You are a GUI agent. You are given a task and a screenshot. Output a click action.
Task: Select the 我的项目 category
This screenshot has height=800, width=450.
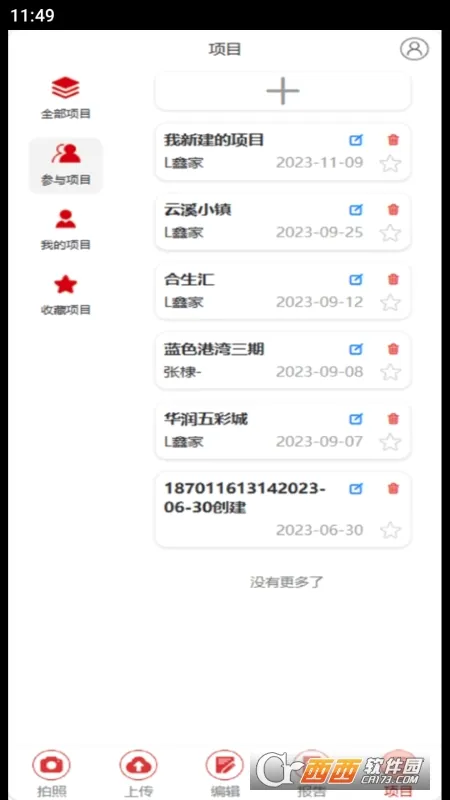coord(66,230)
